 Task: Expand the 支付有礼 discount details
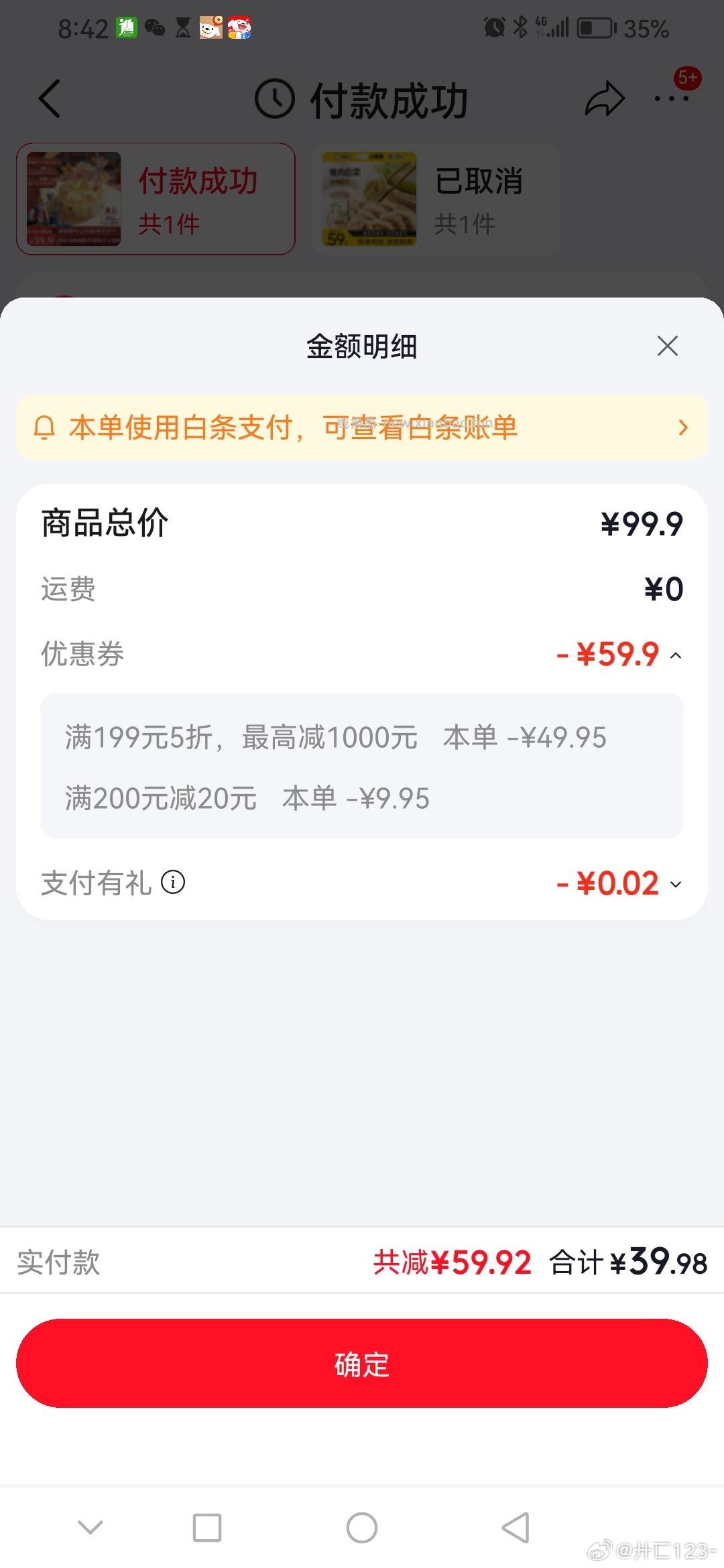[x=675, y=883]
